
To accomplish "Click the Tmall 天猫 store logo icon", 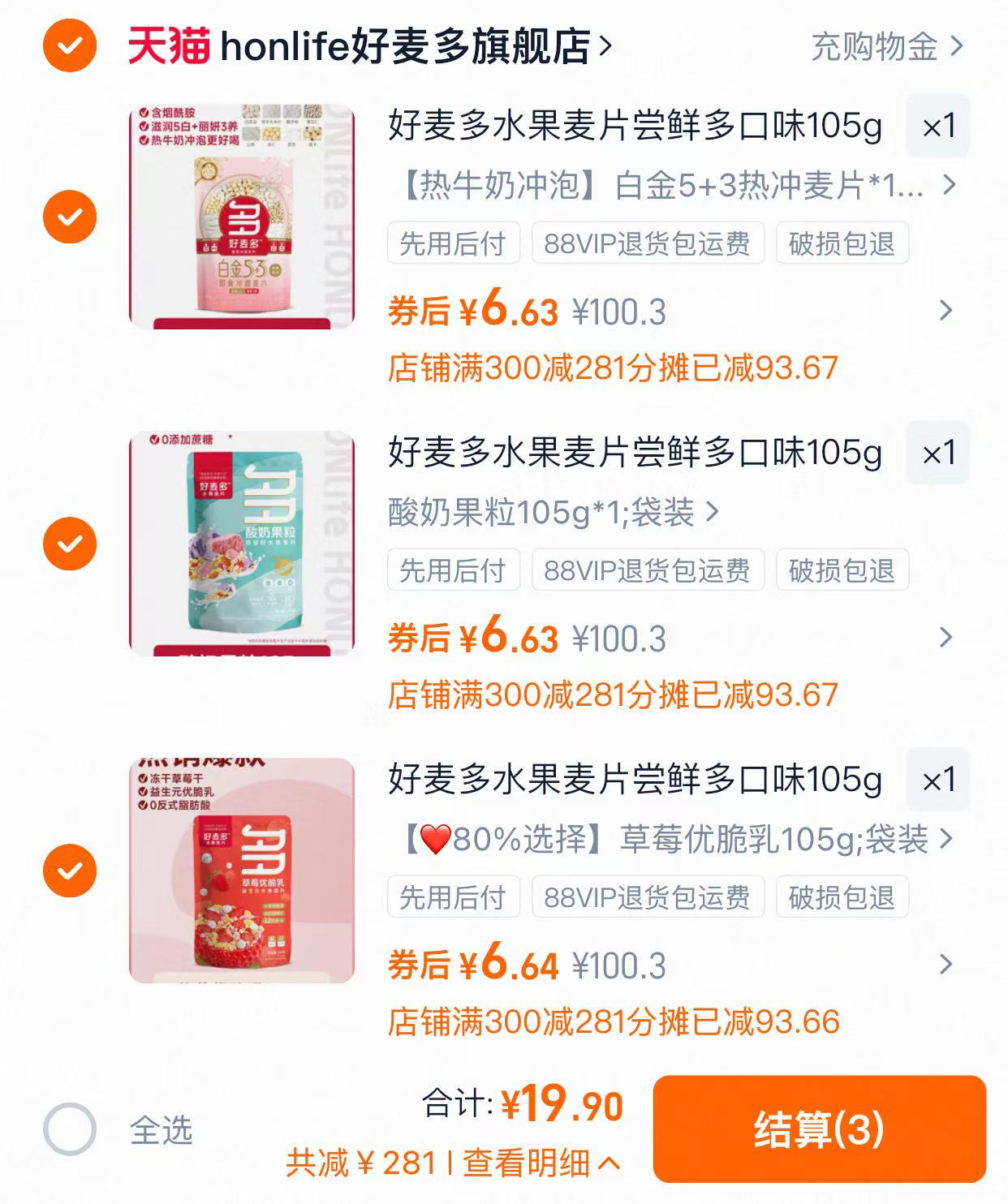I will [167, 46].
